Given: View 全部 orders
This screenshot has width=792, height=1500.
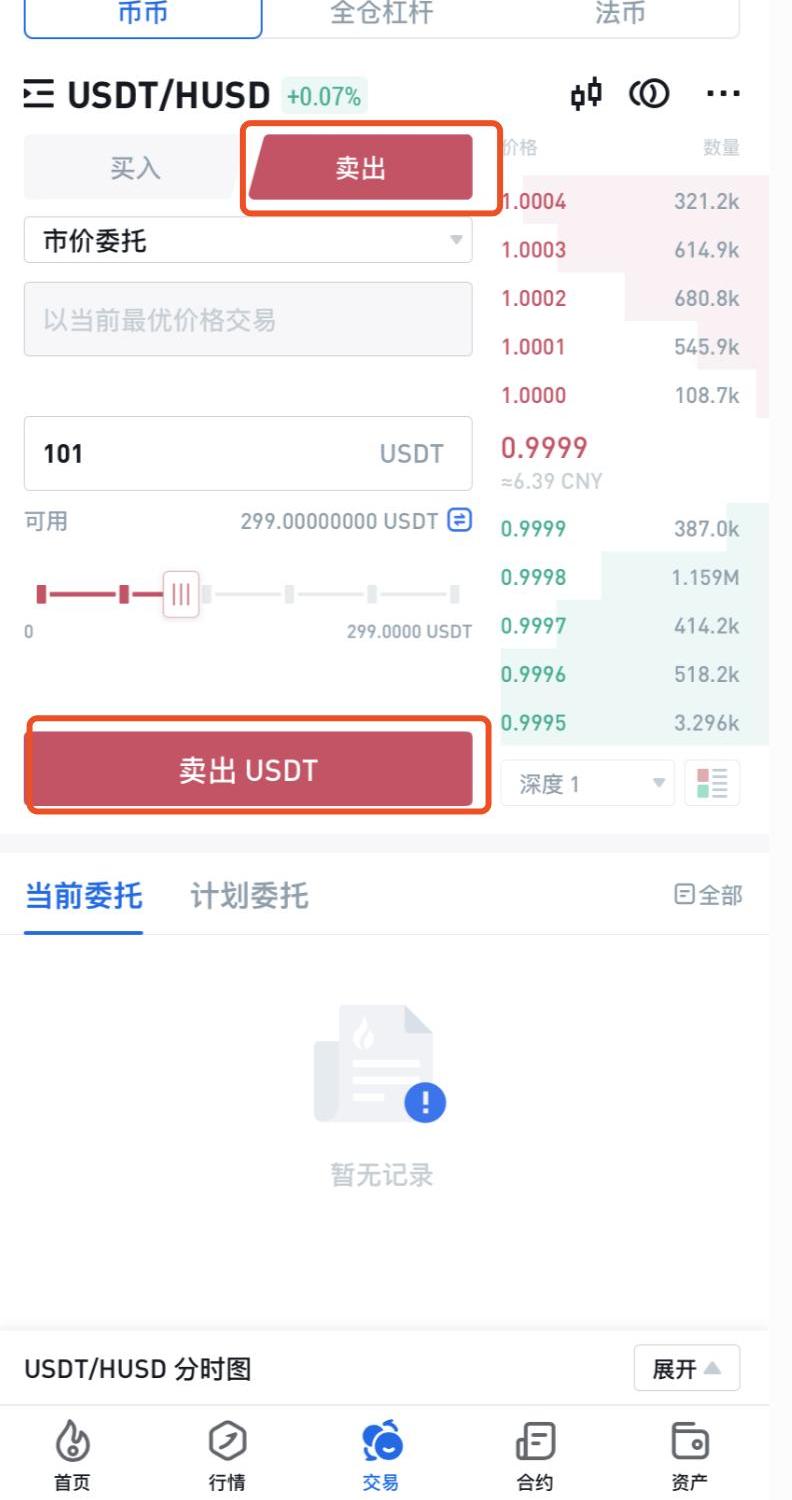Looking at the screenshot, I should [709, 895].
